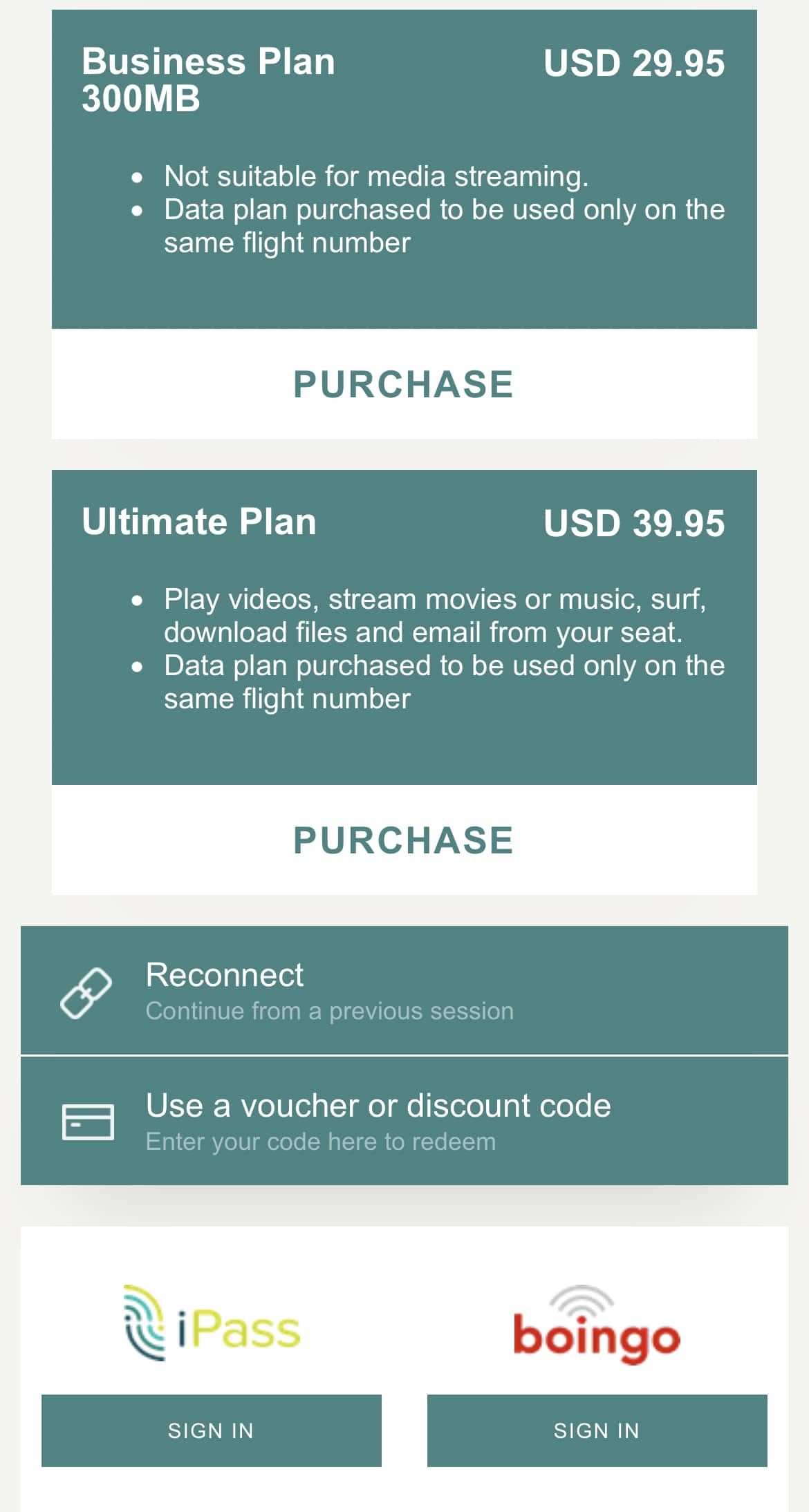Sign in with Boingo

pyautogui.click(x=597, y=1430)
